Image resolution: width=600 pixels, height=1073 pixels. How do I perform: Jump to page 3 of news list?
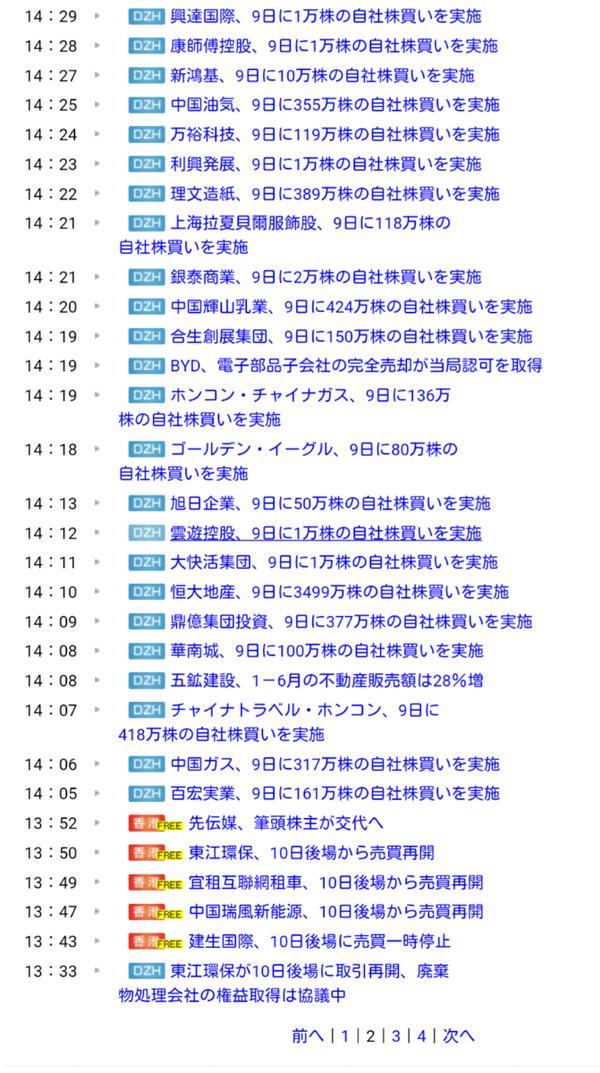tap(396, 1036)
